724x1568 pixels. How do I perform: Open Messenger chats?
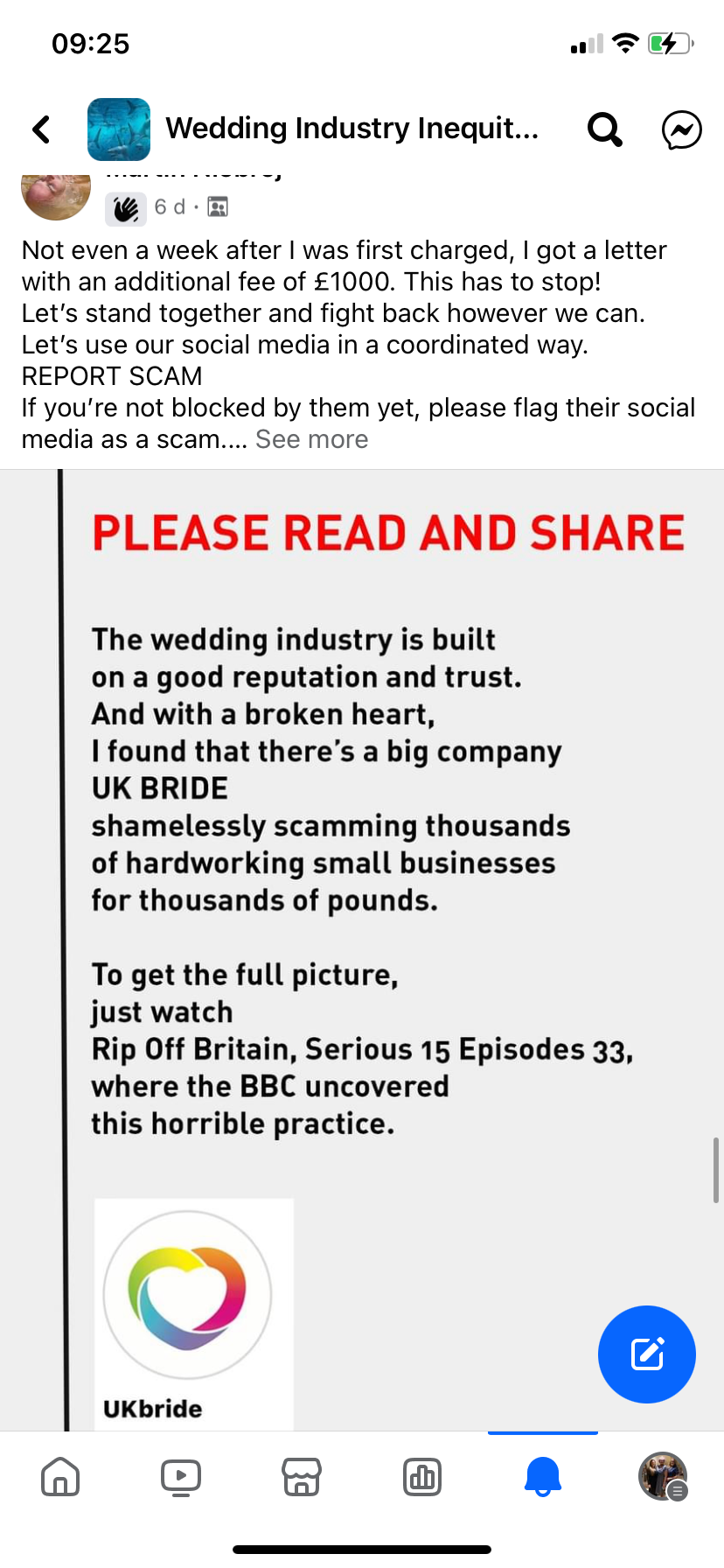[681, 129]
